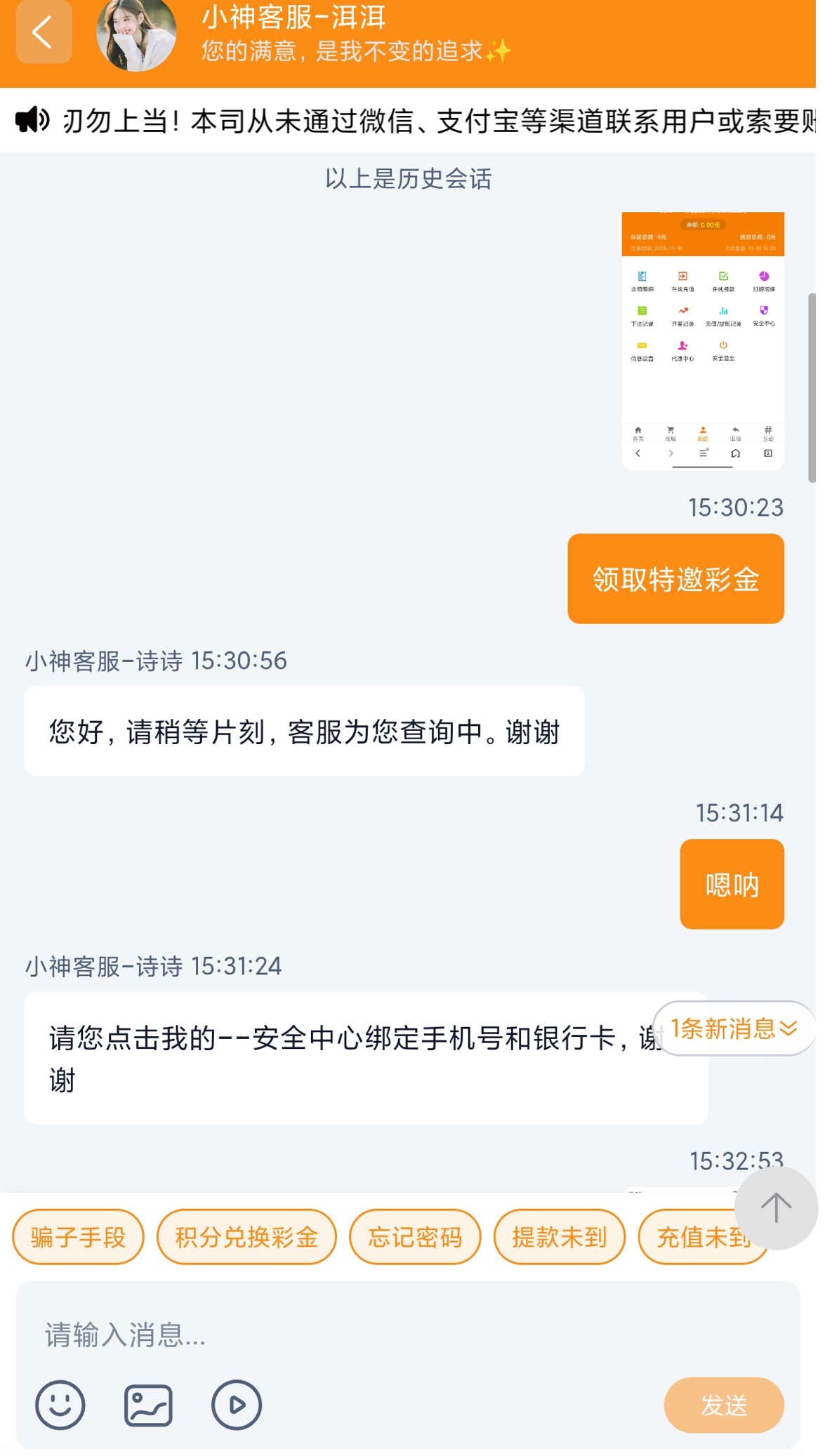Viewport: 832px width, 1456px height.
Task: Open the emoji picker
Action: [60, 1405]
